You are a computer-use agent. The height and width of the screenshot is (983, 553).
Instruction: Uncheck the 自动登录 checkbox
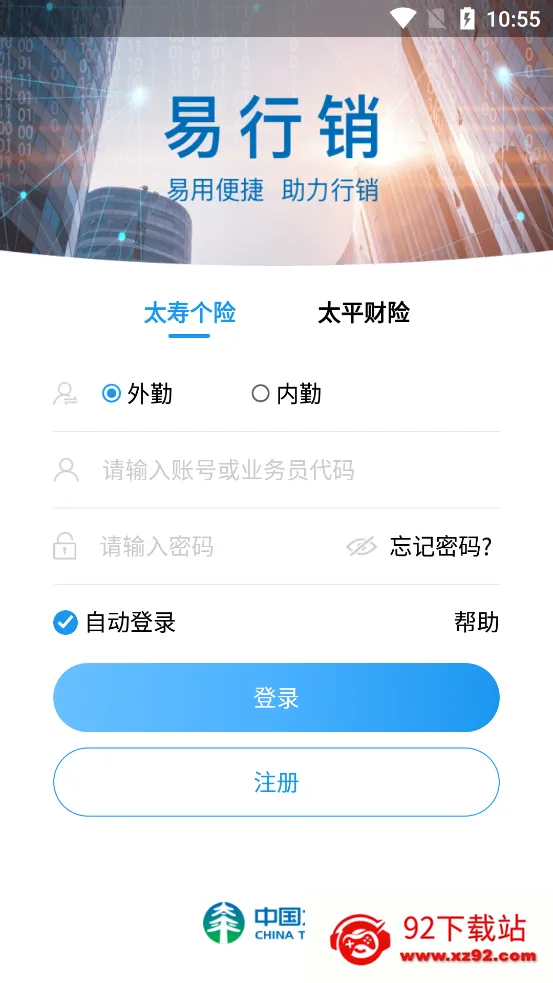tap(65, 623)
